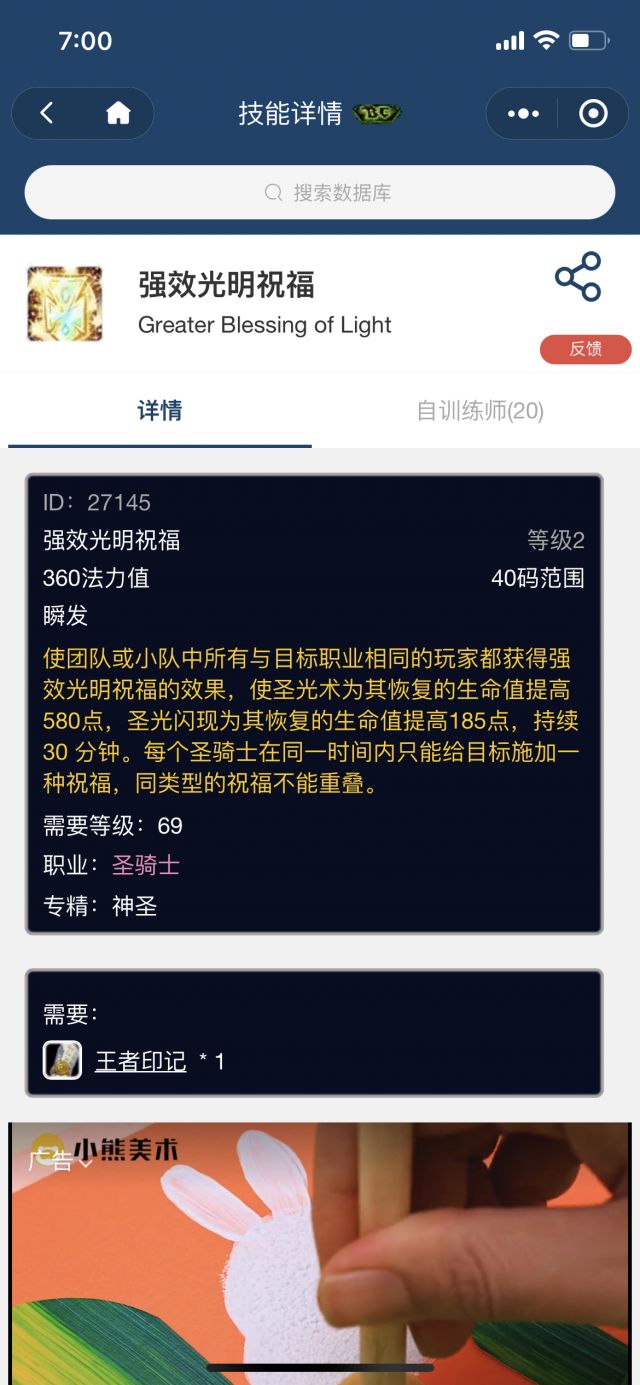Share the 强效光明祝福 skill
Image resolution: width=640 pixels, height=1385 pixels.
pos(578,277)
